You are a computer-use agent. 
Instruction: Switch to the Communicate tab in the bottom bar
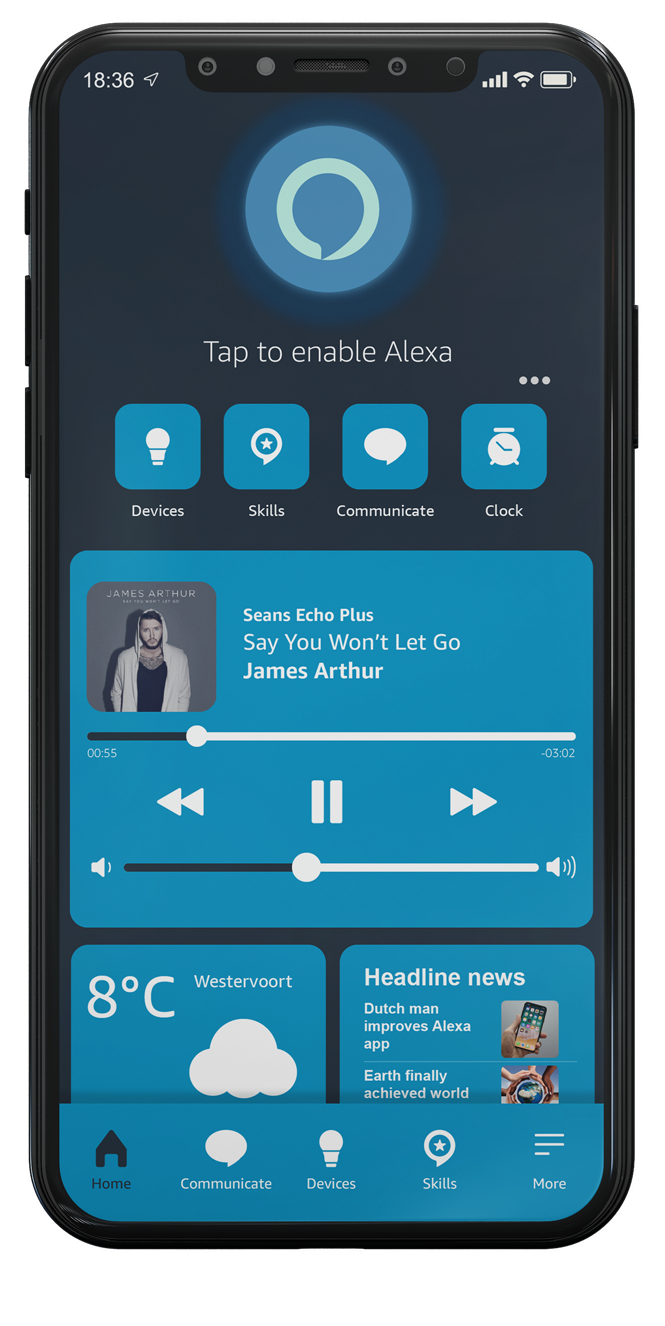click(226, 1160)
